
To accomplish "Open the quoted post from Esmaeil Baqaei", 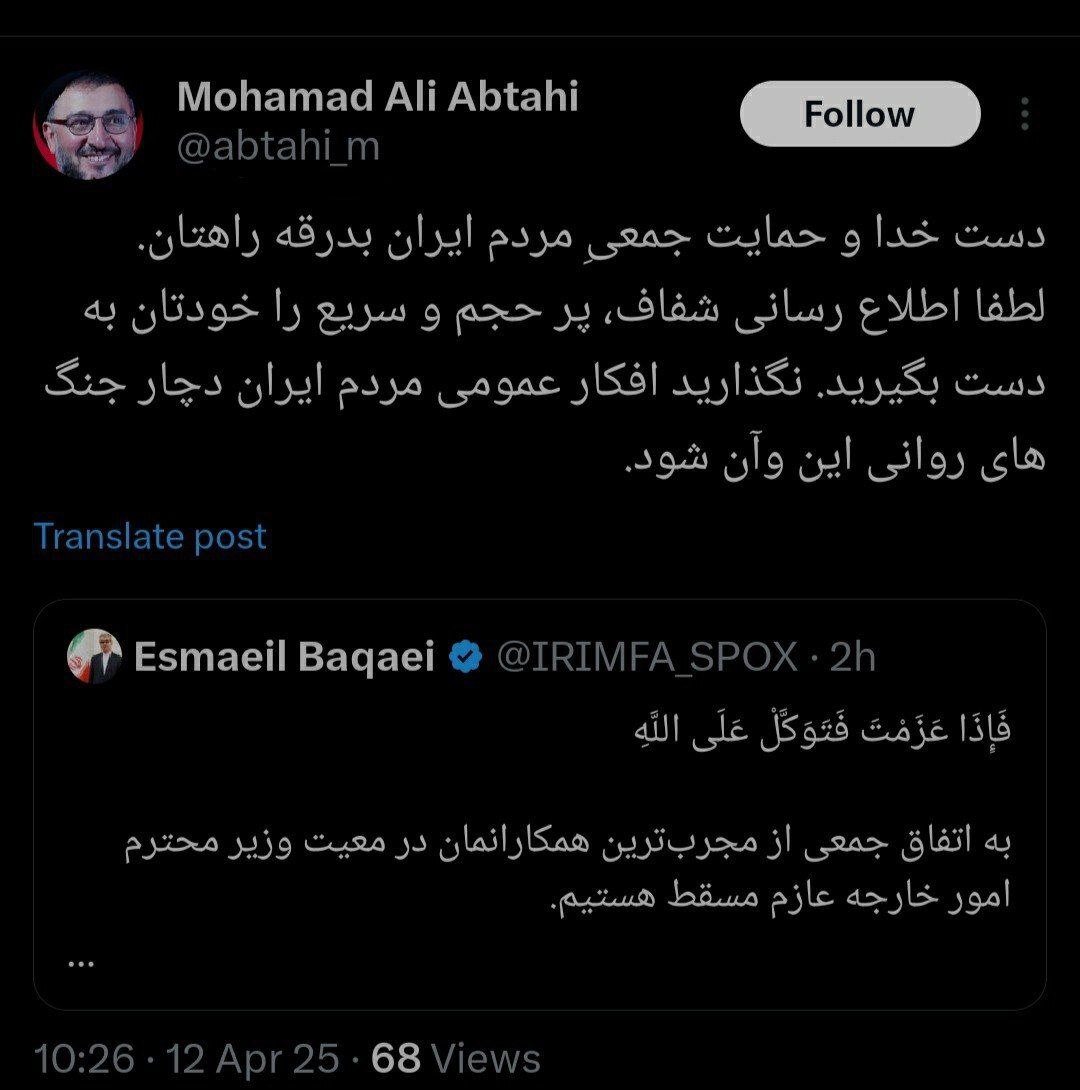I will (x=540, y=790).
